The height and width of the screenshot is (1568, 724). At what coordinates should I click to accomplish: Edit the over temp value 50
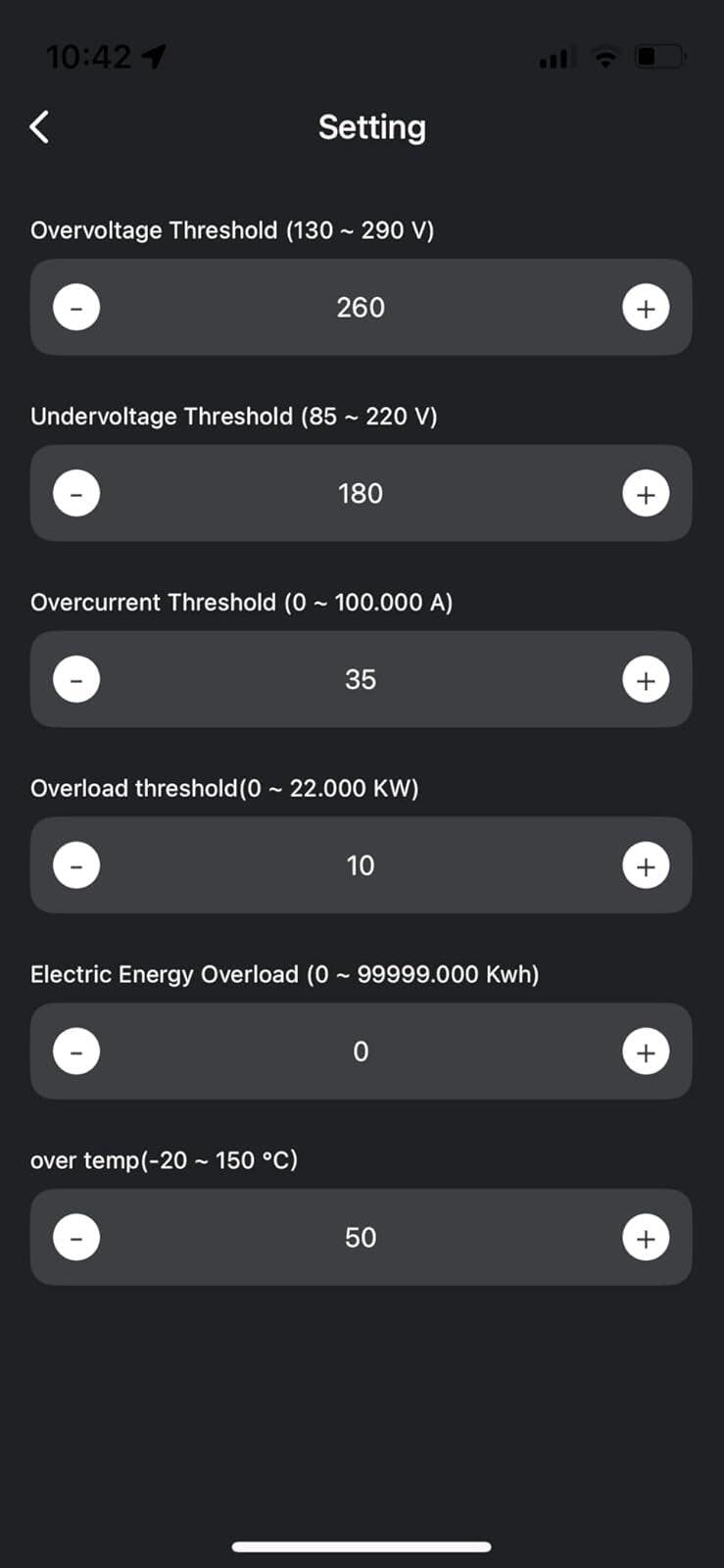361,1238
